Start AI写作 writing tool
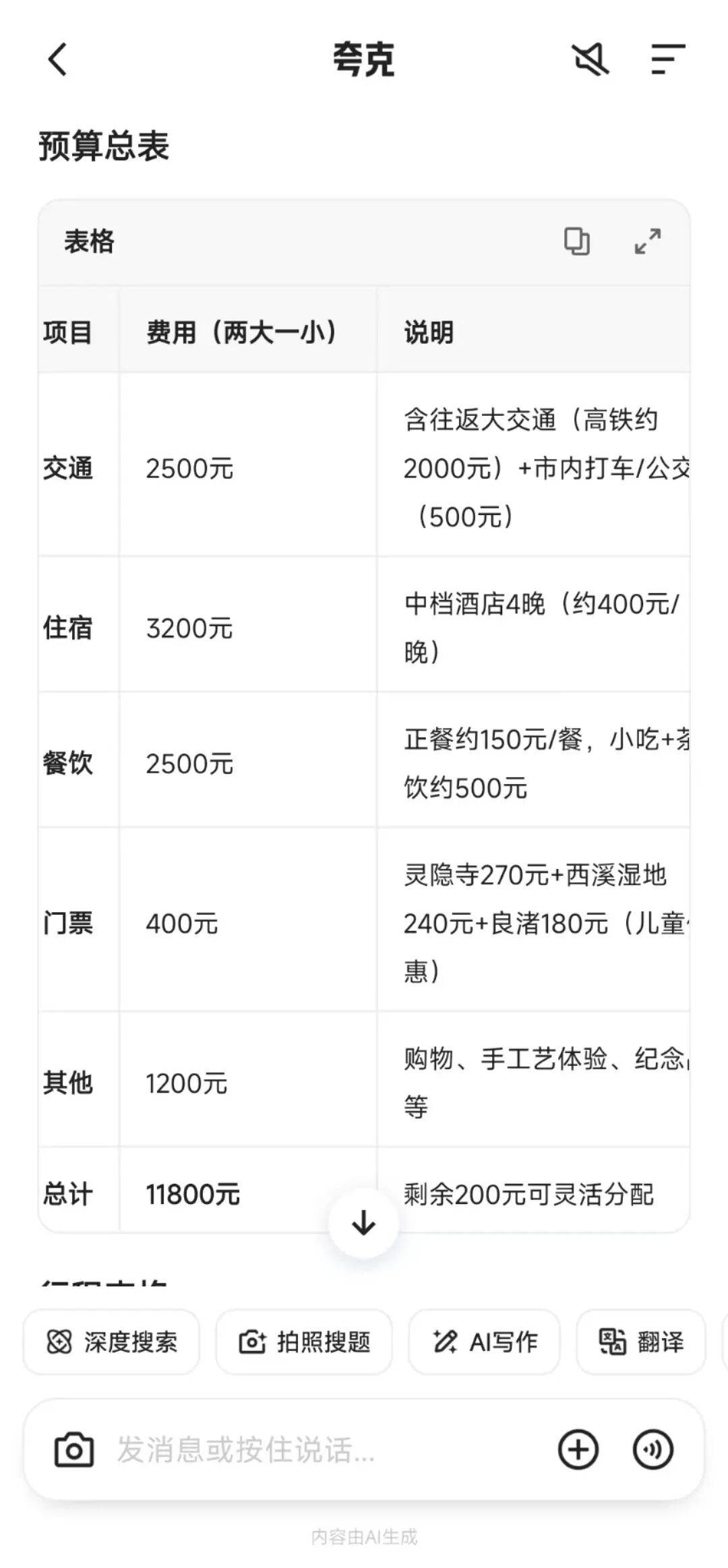The image size is (728, 1568). click(x=484, y=1341)
